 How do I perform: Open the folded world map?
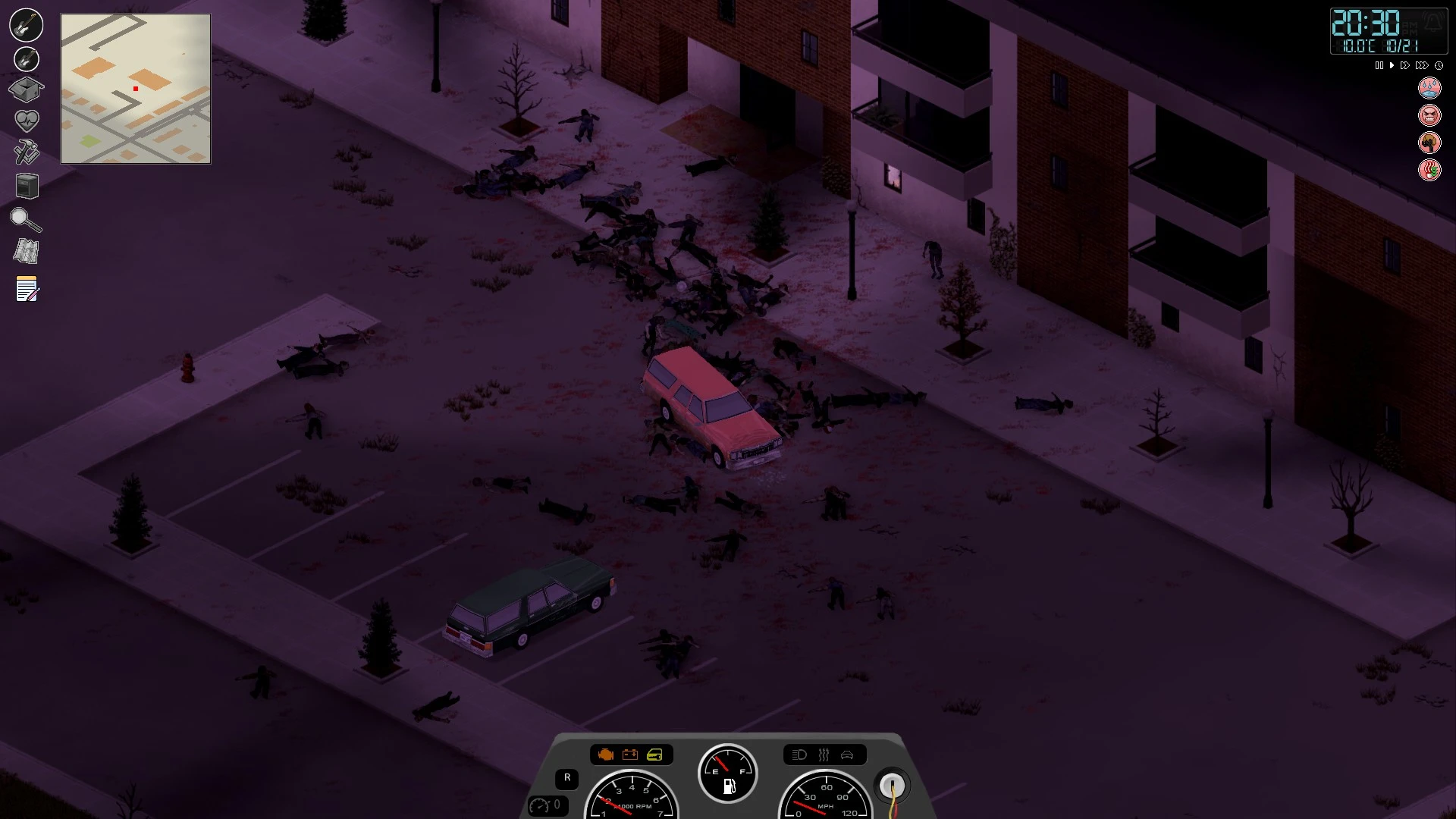coord(27,252)
